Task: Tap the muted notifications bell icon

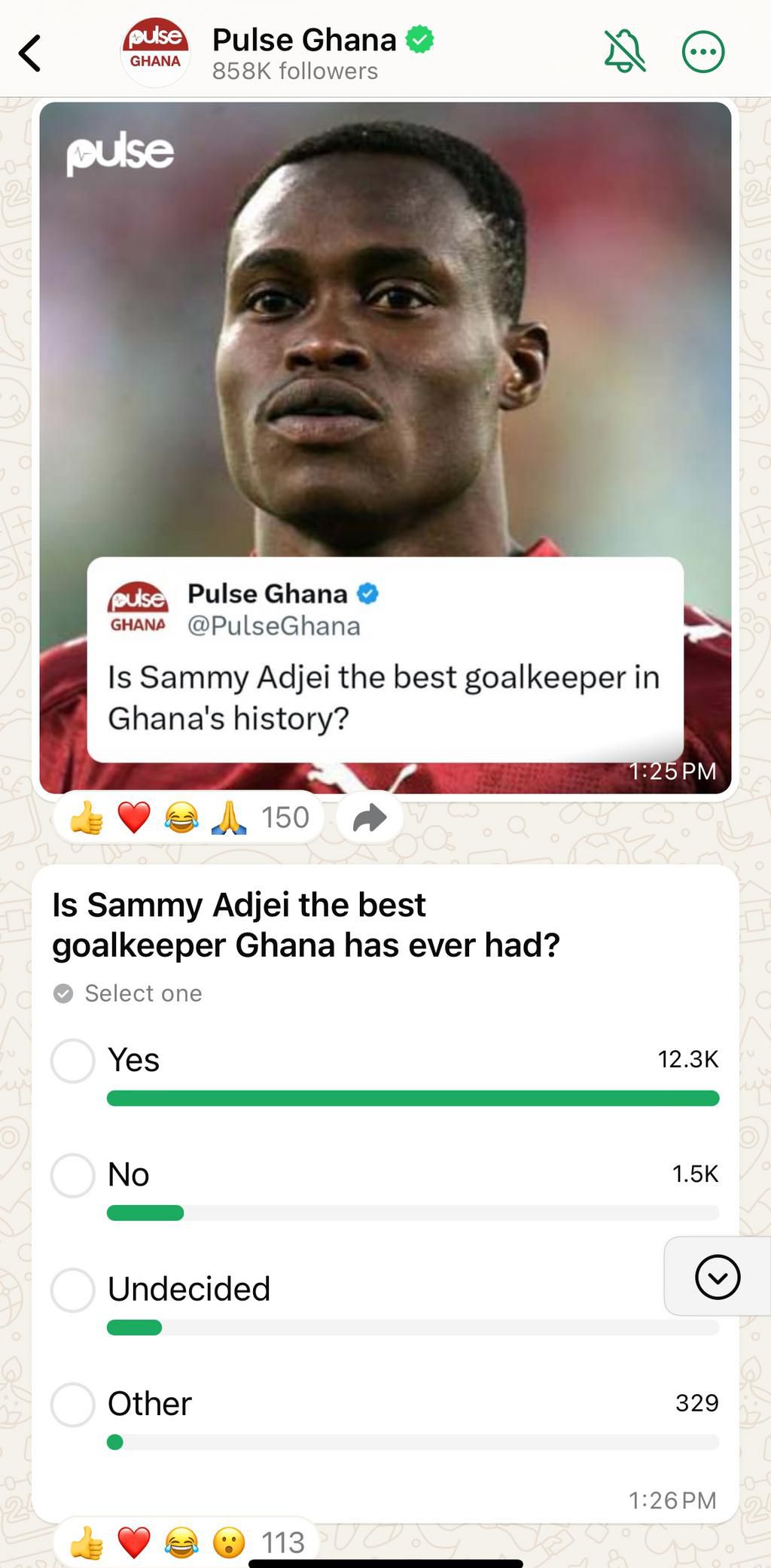Action: 625,52
